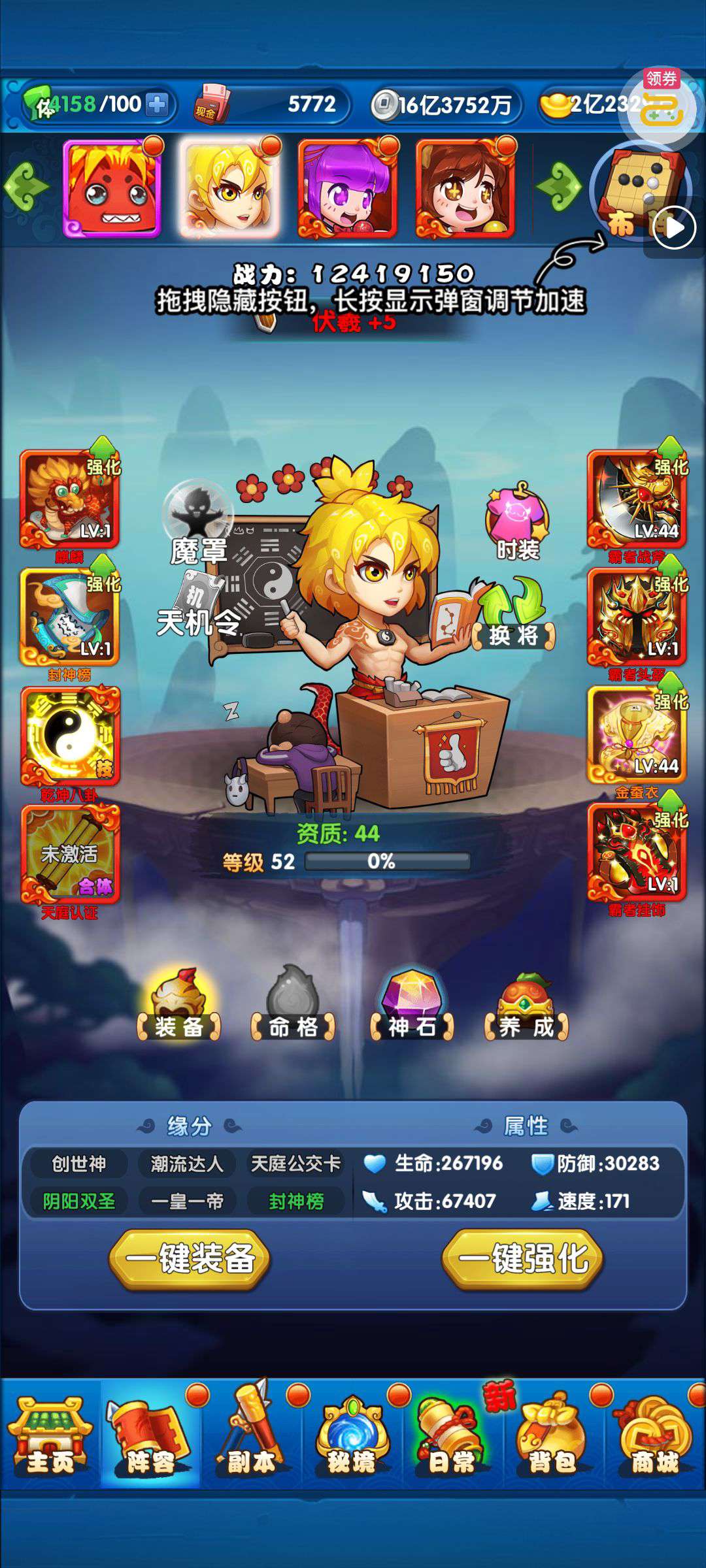Switch to the 命格 tab

tap(293, 1006)
